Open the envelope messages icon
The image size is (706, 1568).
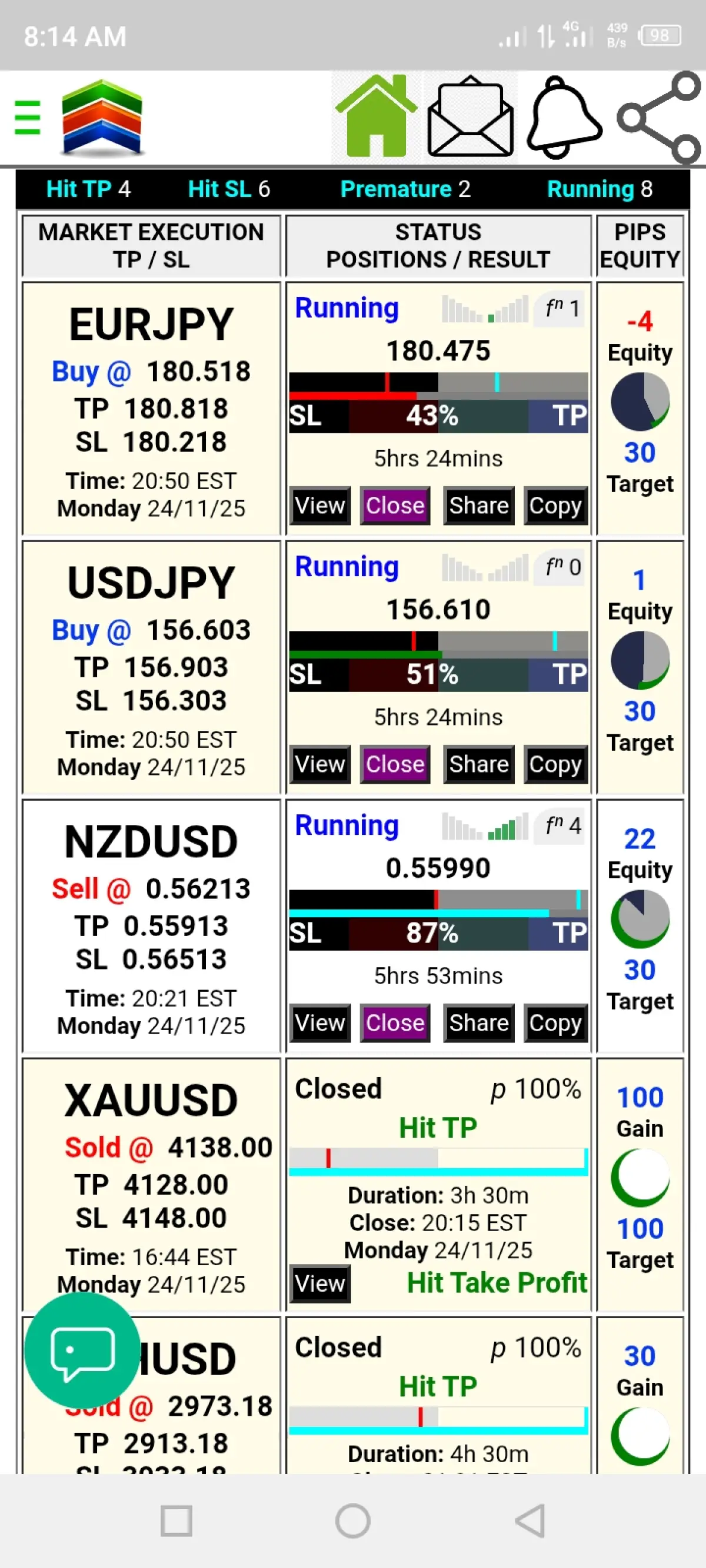coord(470,116)
